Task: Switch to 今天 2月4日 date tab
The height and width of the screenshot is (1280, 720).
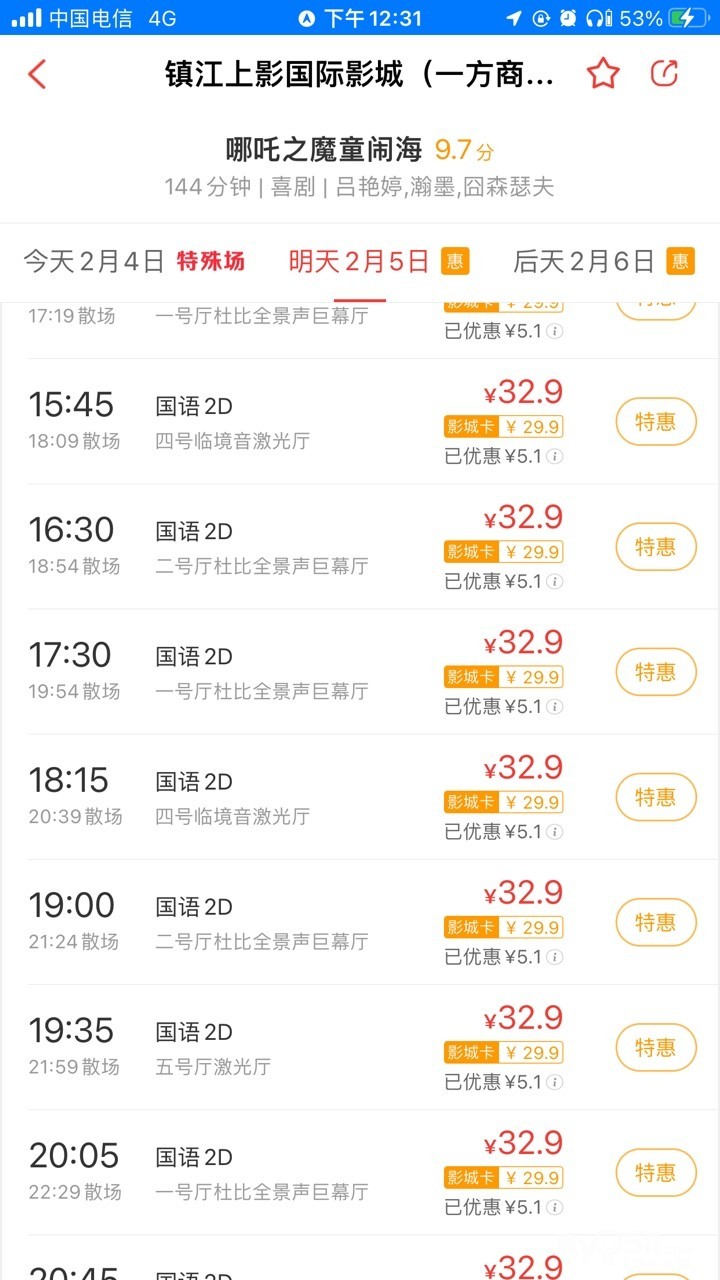Action: tap(134, 262)
